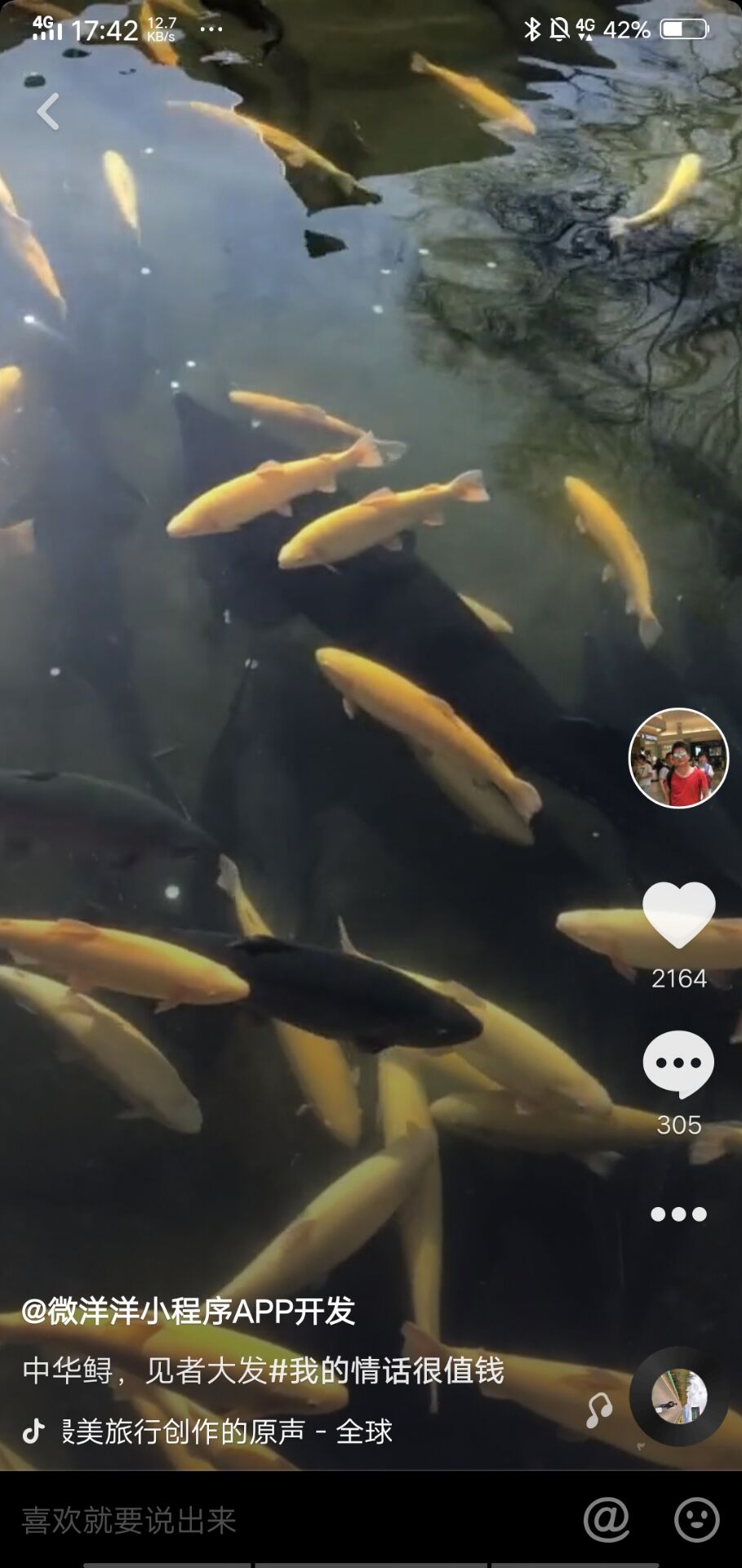Open the original sound track title
Image resolution: width=742 pixels, height=1568 pixels.
pyautogui.click(x=227, y=1432)
